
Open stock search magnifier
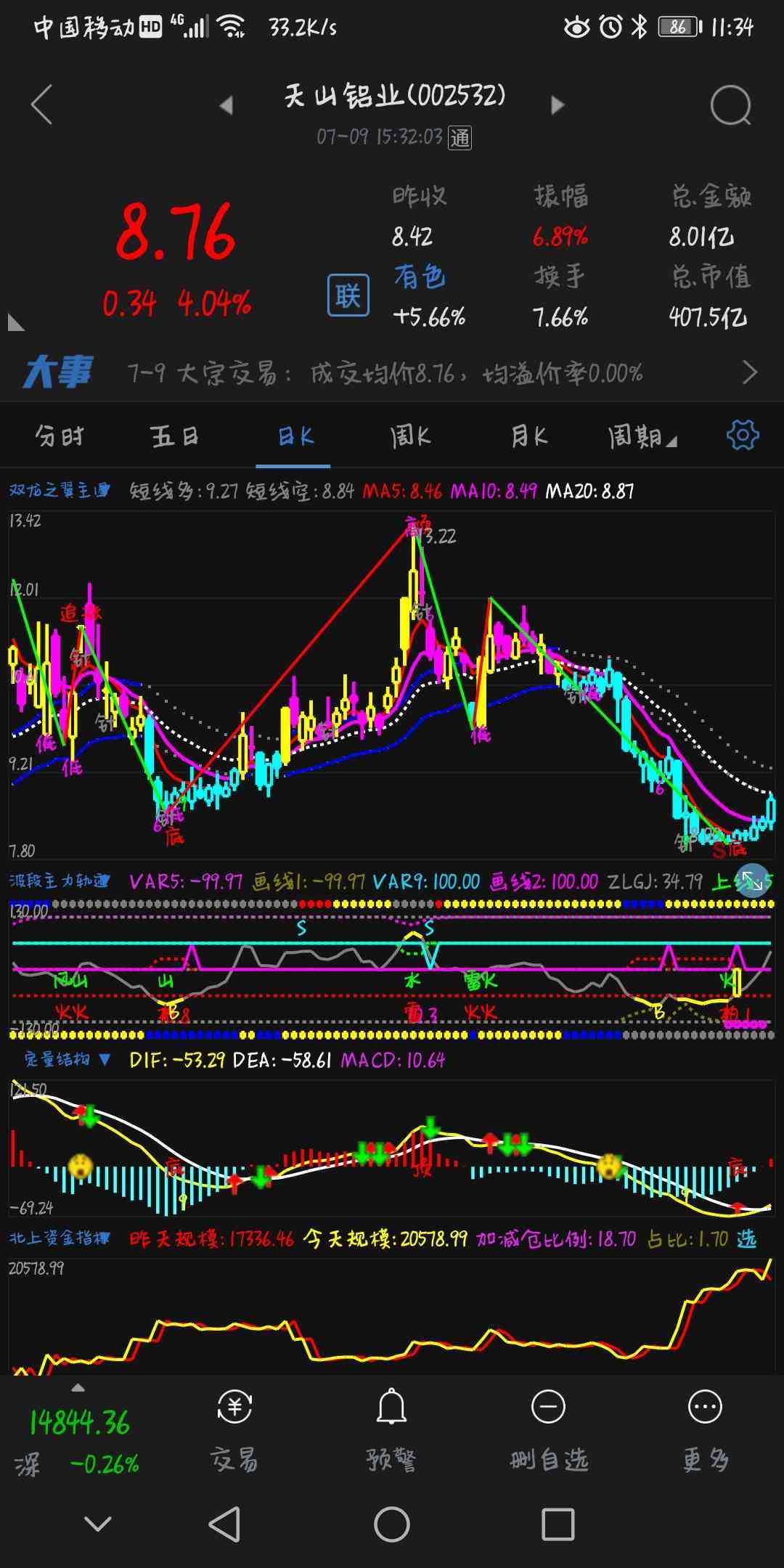click(730, 106)
